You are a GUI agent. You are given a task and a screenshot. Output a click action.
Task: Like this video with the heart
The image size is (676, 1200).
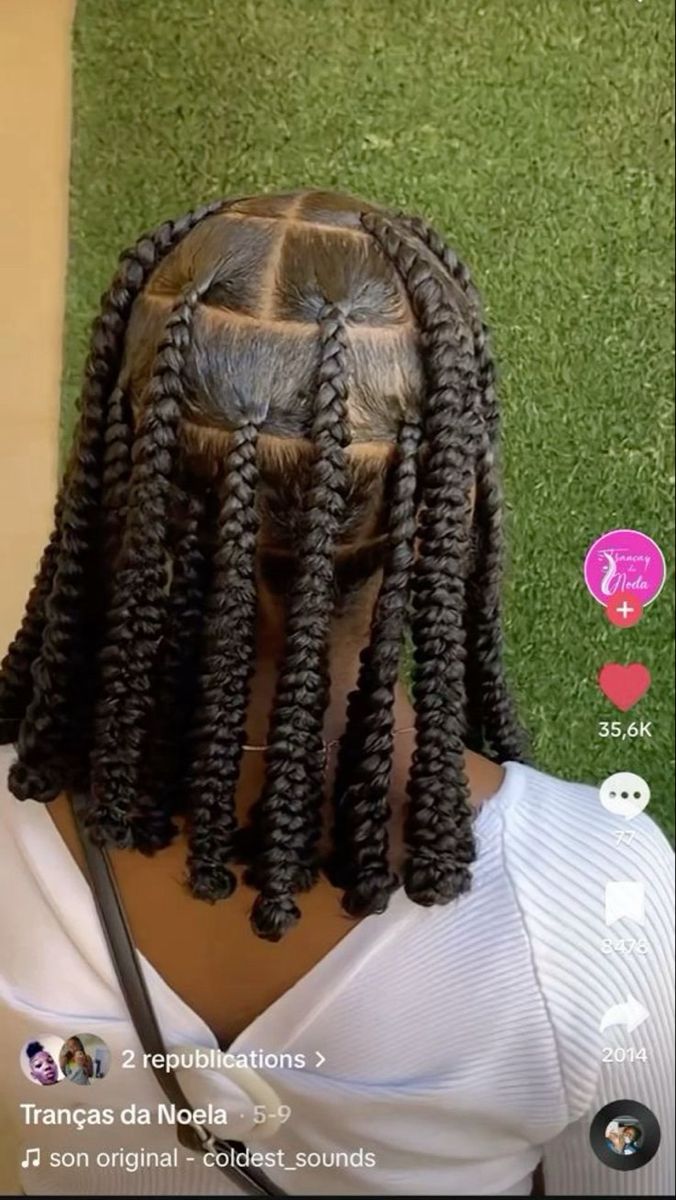(624, 686)
